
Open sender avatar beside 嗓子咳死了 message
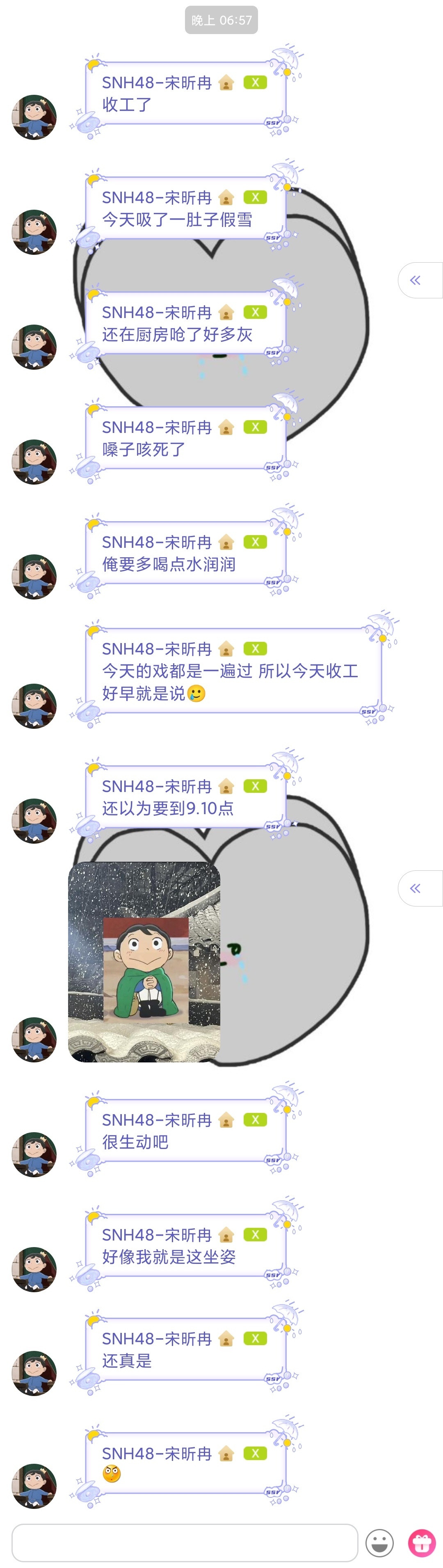pos(34,462)
